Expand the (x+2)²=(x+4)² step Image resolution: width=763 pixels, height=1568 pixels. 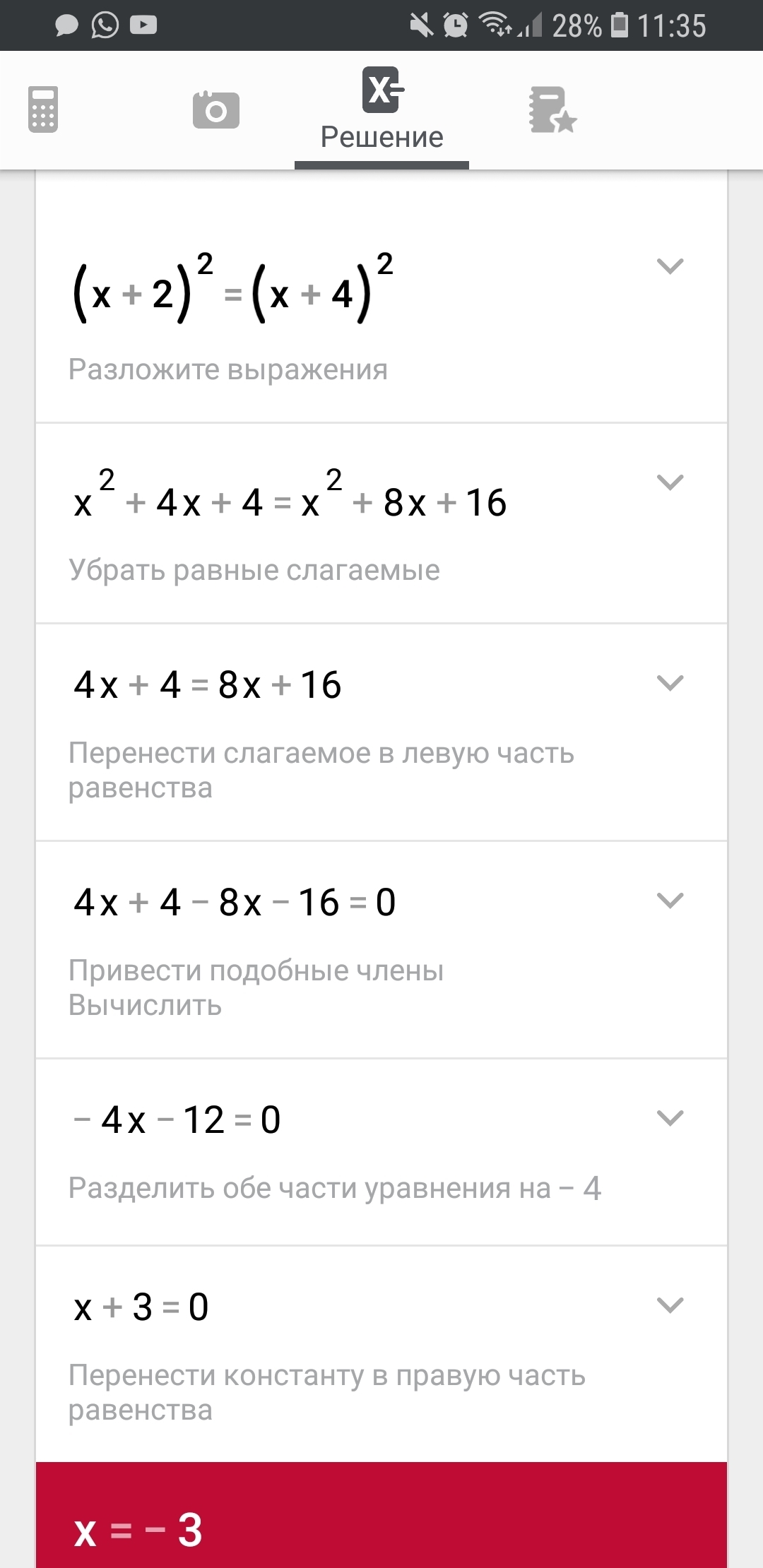[x=670, y=267]
